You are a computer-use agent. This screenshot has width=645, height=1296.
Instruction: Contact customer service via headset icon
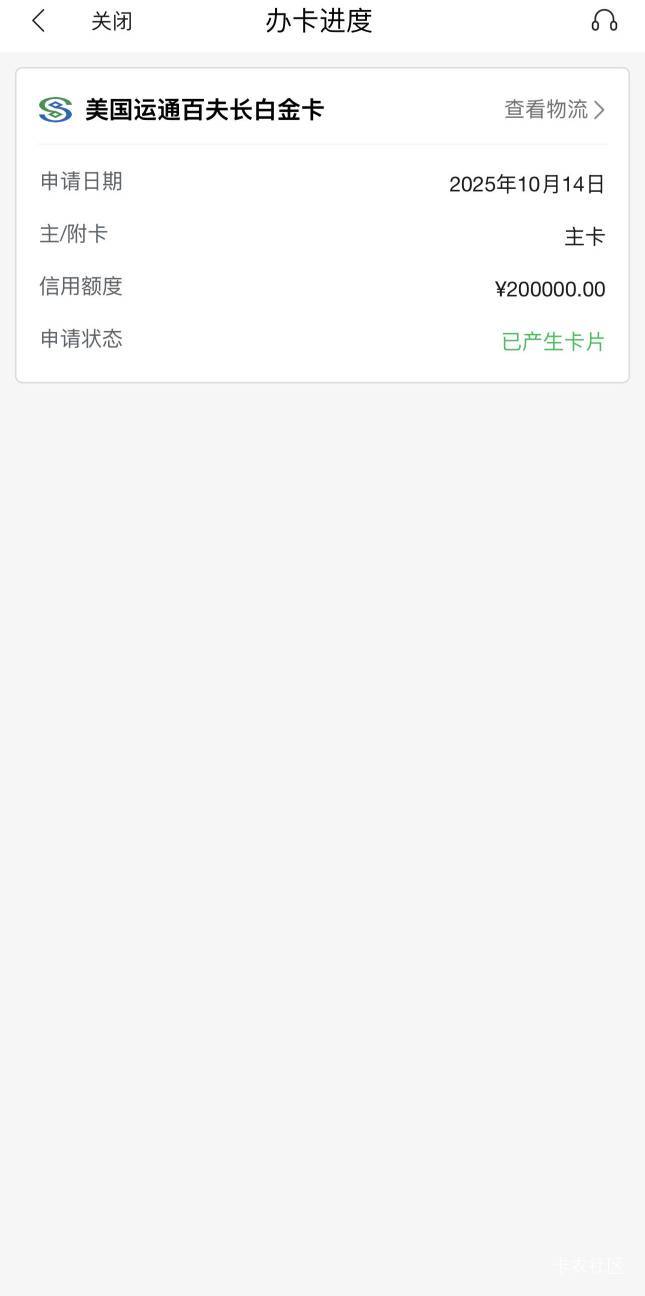click(x=604, y=21)
